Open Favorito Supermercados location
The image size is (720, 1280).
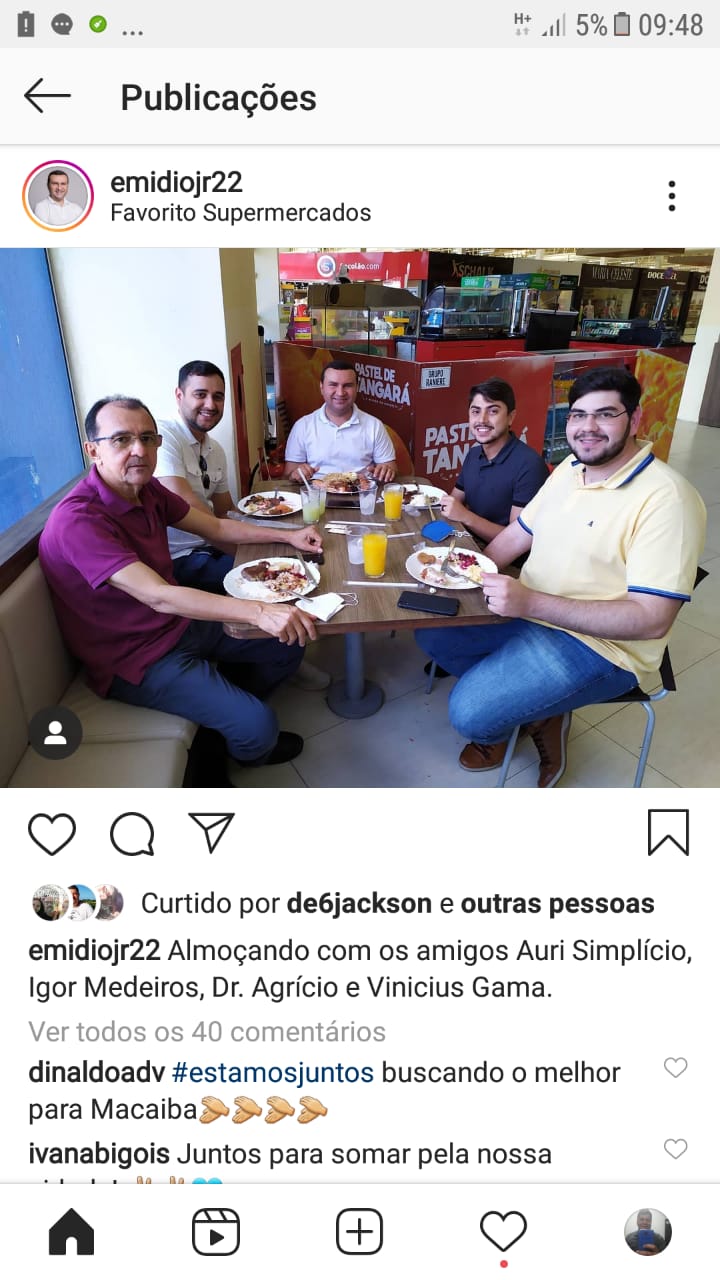click(x=240, y=213)
